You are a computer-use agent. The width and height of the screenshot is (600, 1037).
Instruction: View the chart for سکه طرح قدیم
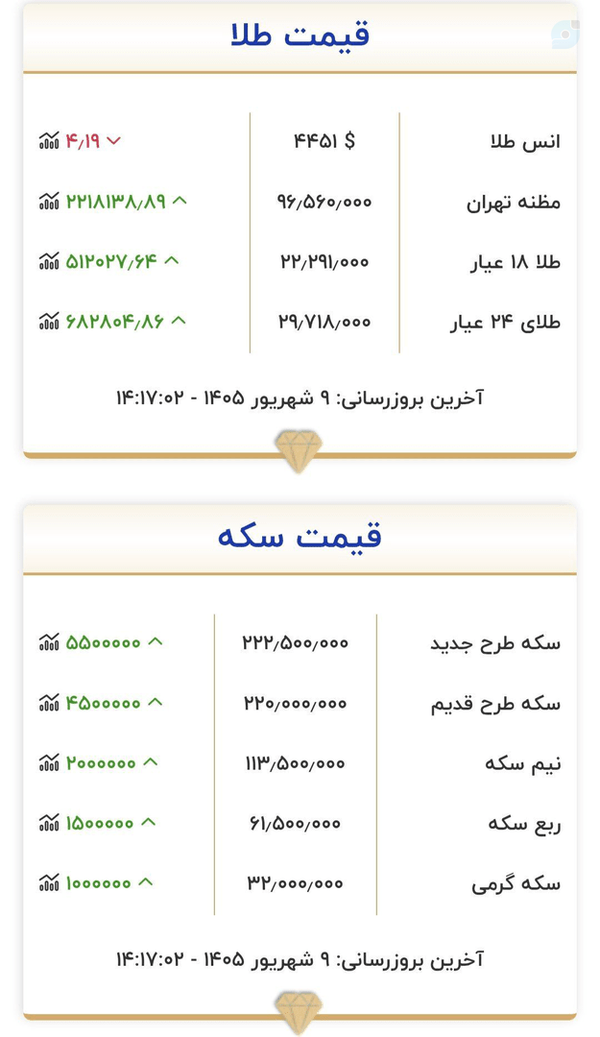49,702
